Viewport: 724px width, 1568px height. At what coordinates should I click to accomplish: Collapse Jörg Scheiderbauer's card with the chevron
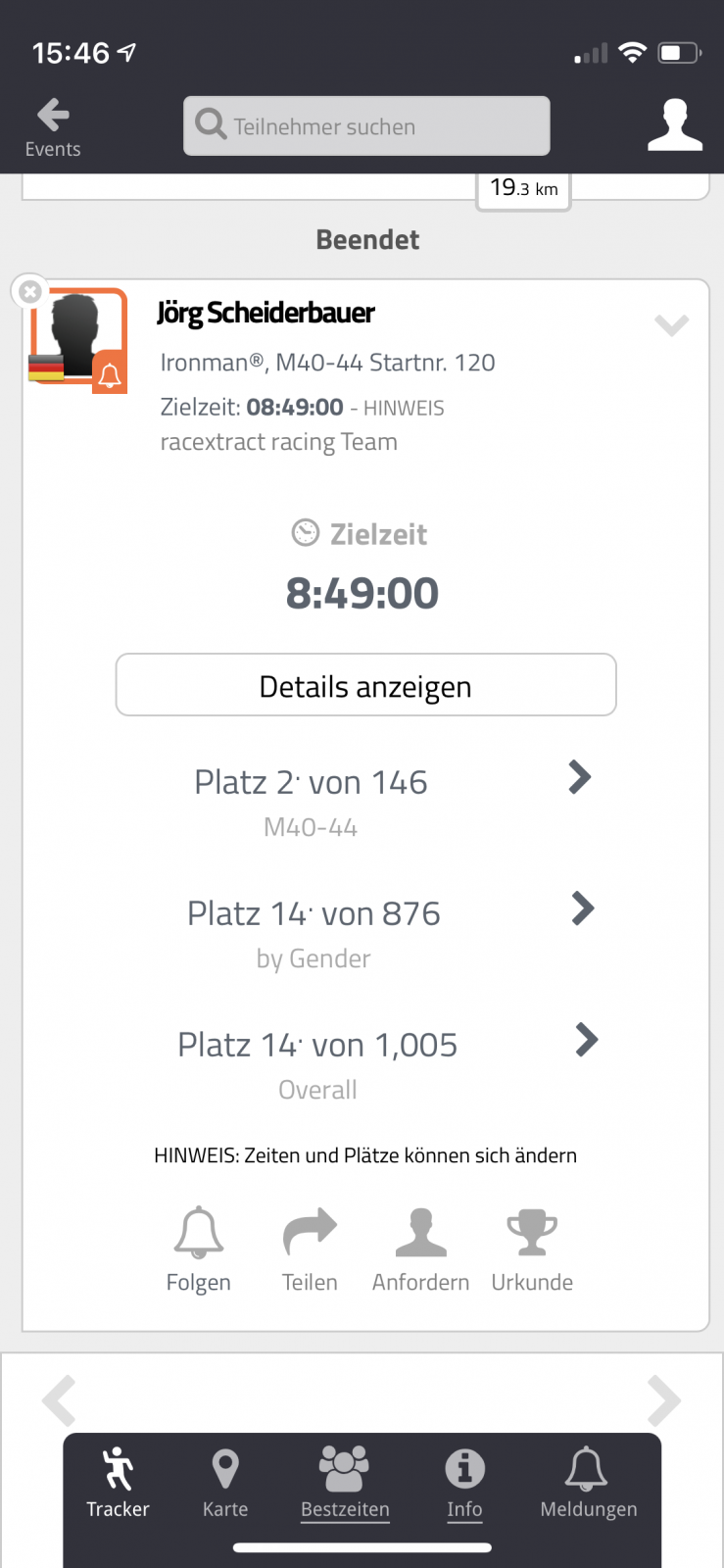coord(671,324)
